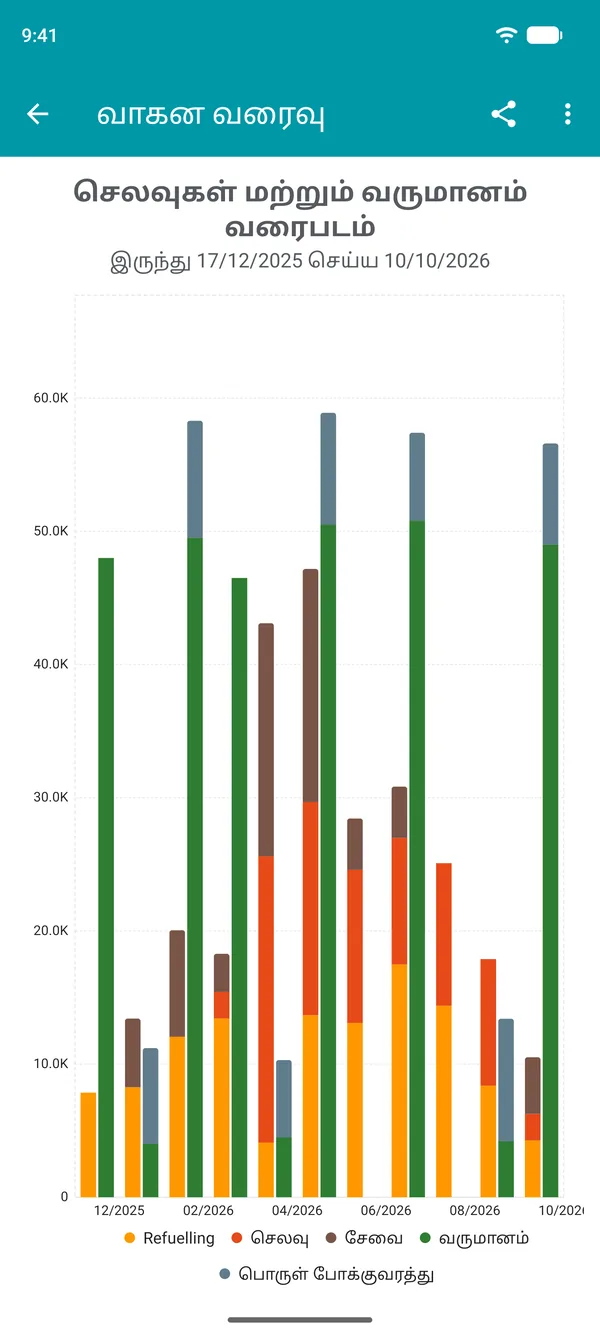The height and width of the screenshot is (1336, 600).
Task: Open the overflow menu
Action: pyautogui.click(x=568, y=114)
